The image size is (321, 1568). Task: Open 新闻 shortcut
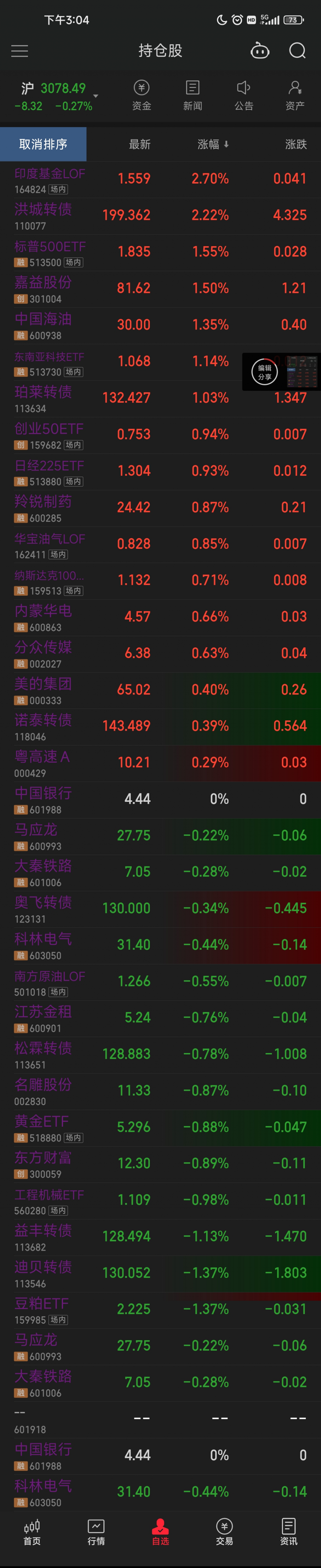[192, 96]
